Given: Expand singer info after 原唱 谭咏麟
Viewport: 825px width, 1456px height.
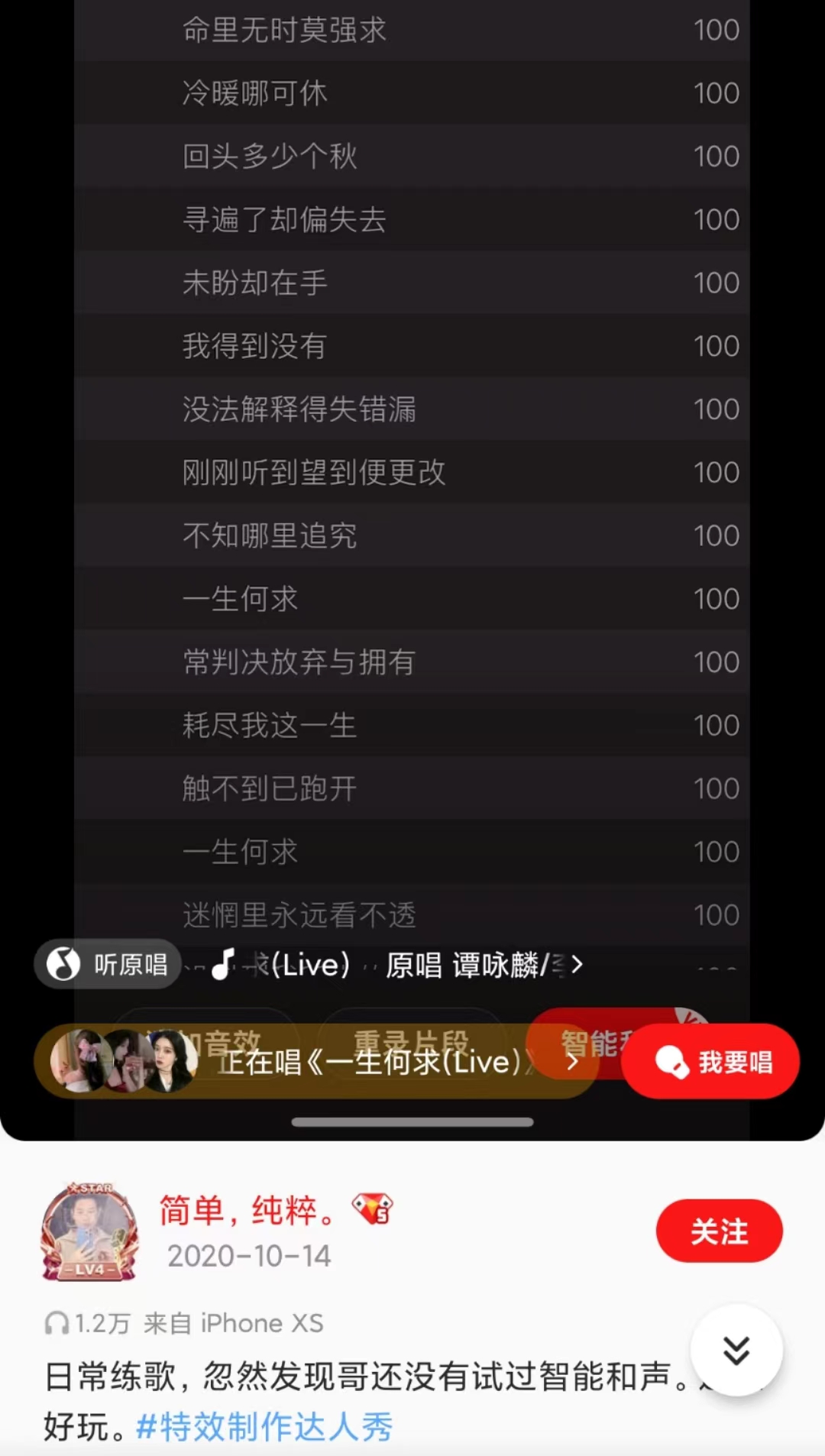Looking at the screenshot, I should tap(577, 965).
